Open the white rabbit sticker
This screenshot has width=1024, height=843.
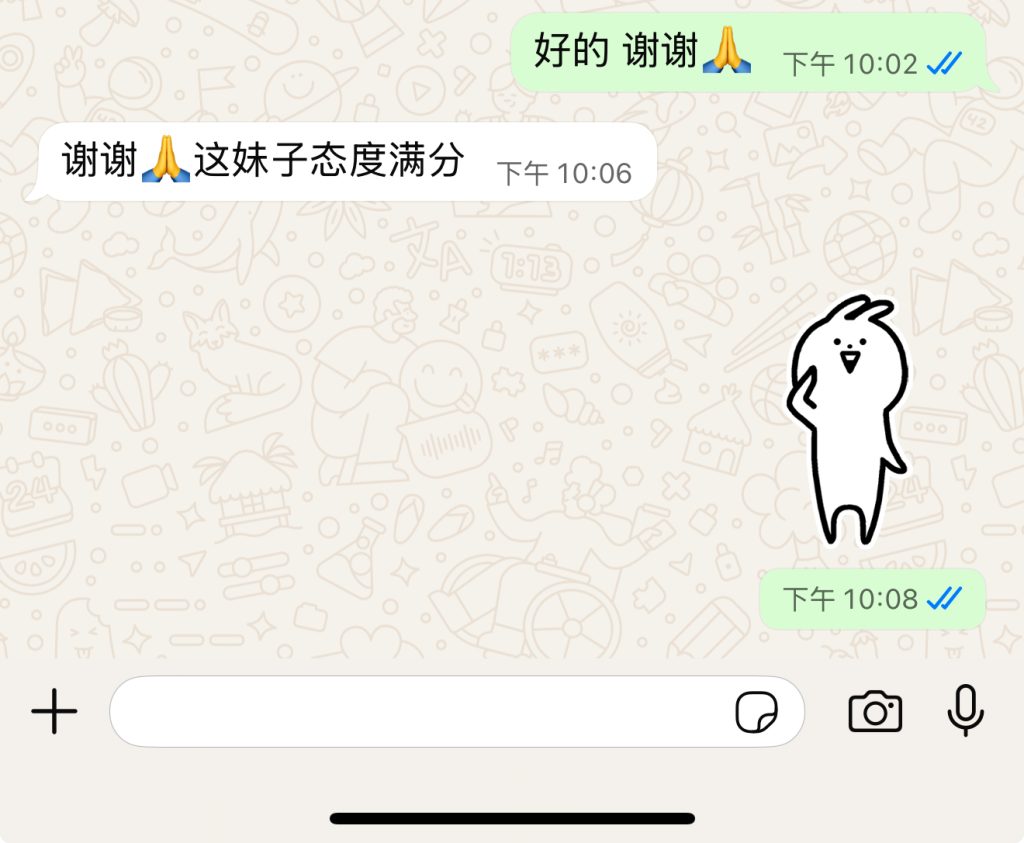coord(850,420)
